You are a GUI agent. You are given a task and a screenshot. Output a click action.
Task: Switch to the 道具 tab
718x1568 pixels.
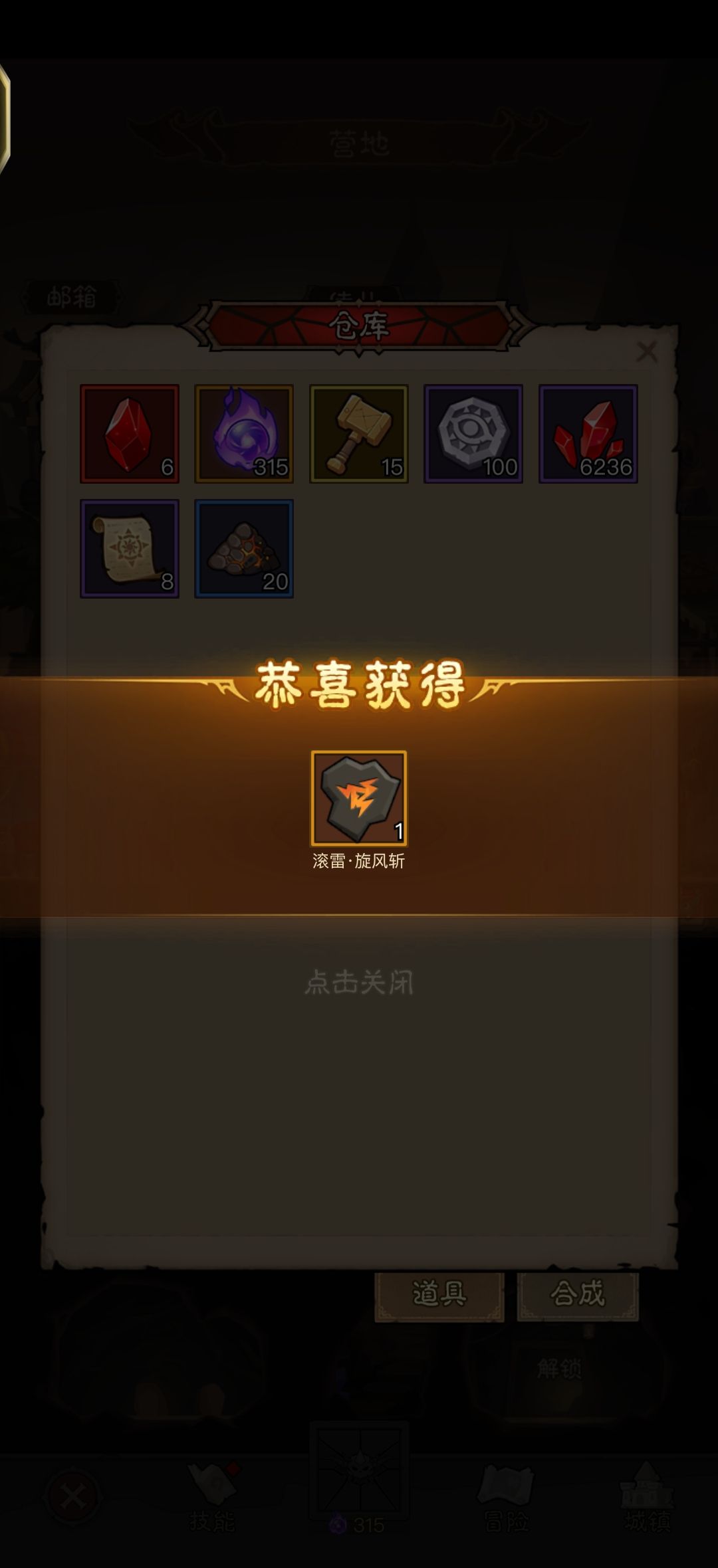(439, 1294)
